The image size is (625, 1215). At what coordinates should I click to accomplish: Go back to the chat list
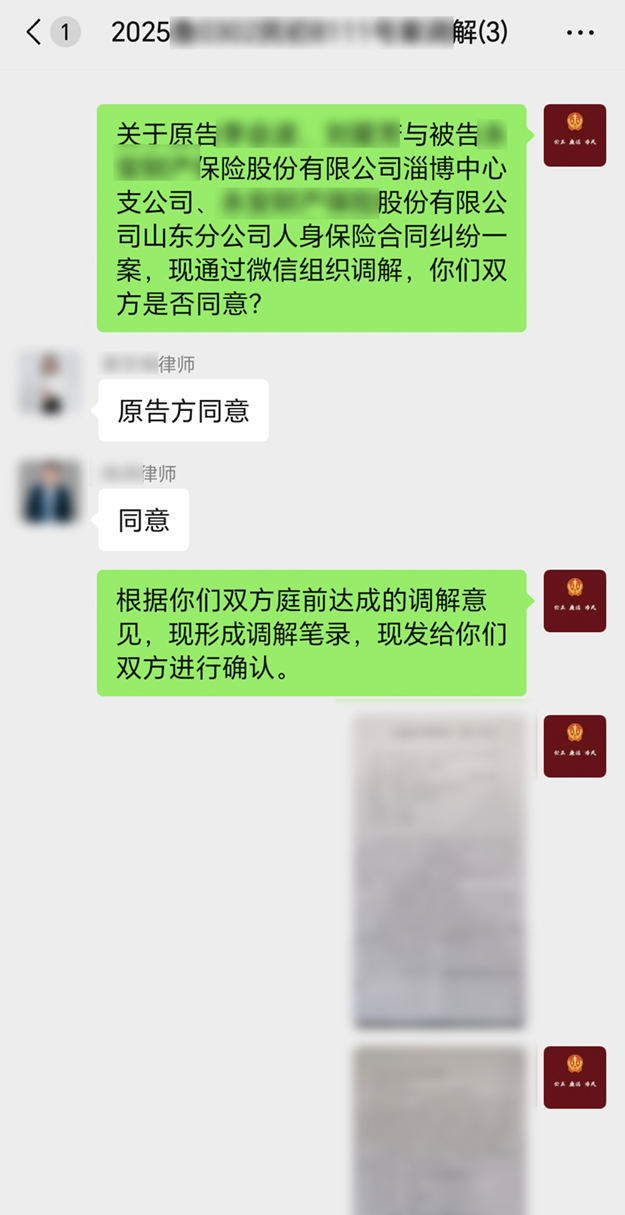pyautogui.click(x=35, y=33)
